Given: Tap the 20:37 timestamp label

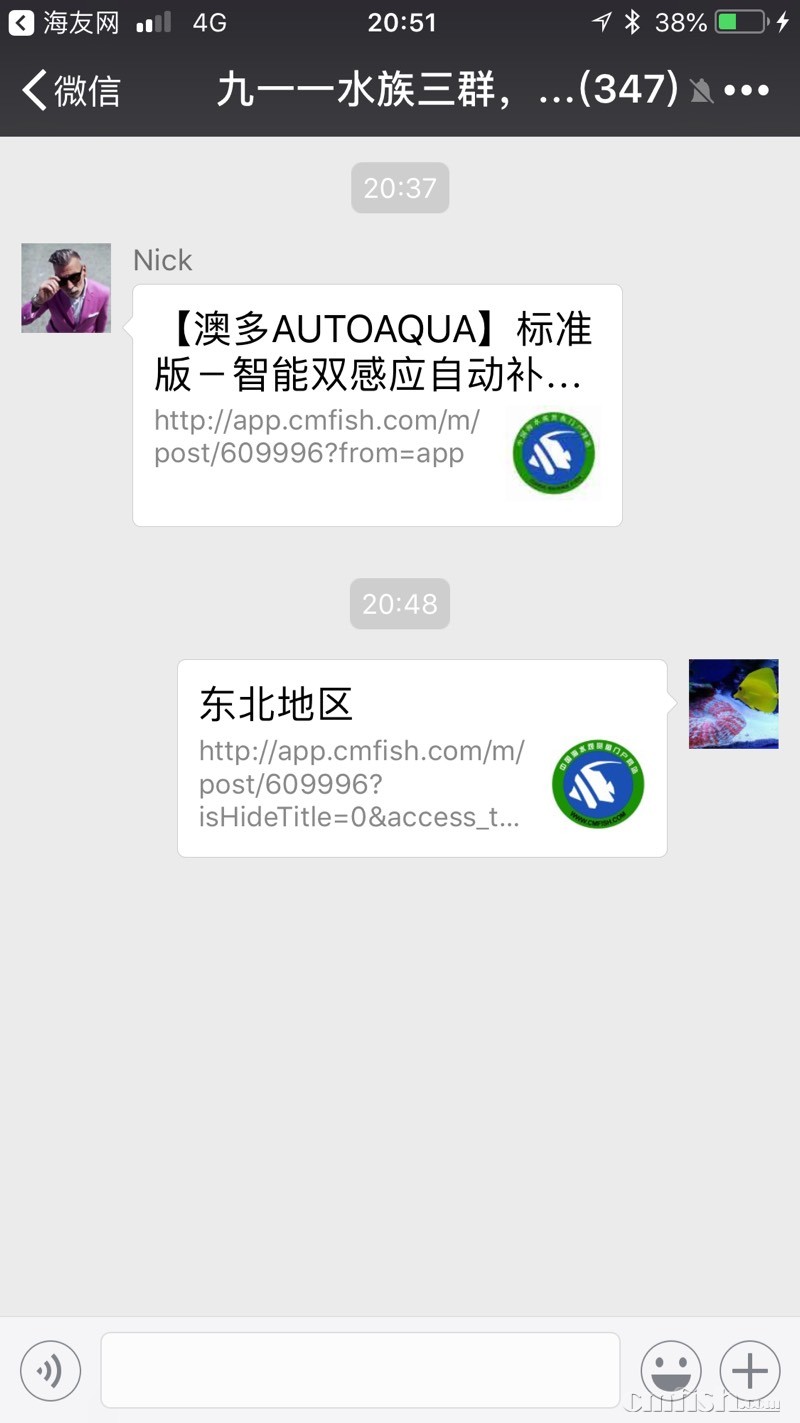Looking at the screenshot, I should 400,187.
